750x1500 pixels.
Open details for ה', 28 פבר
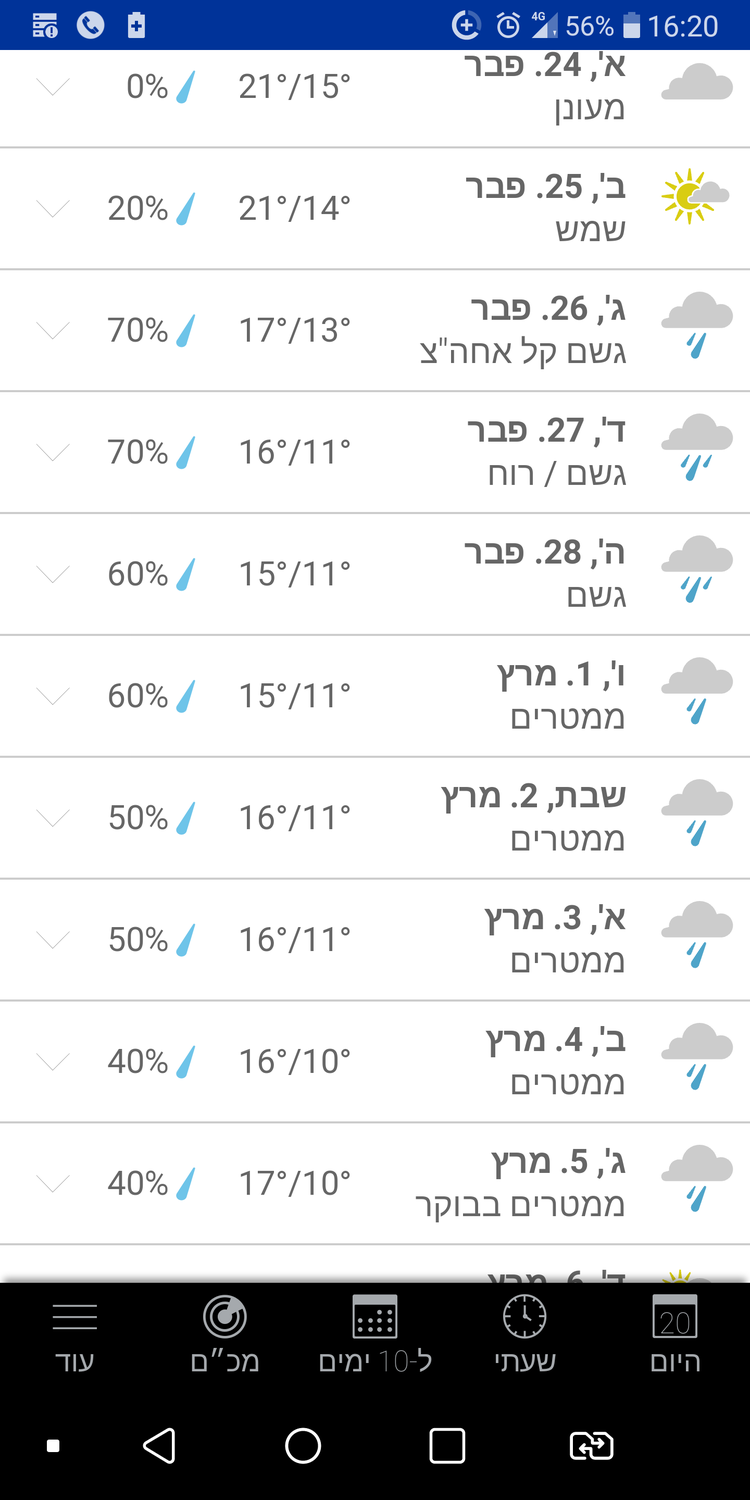53,574
